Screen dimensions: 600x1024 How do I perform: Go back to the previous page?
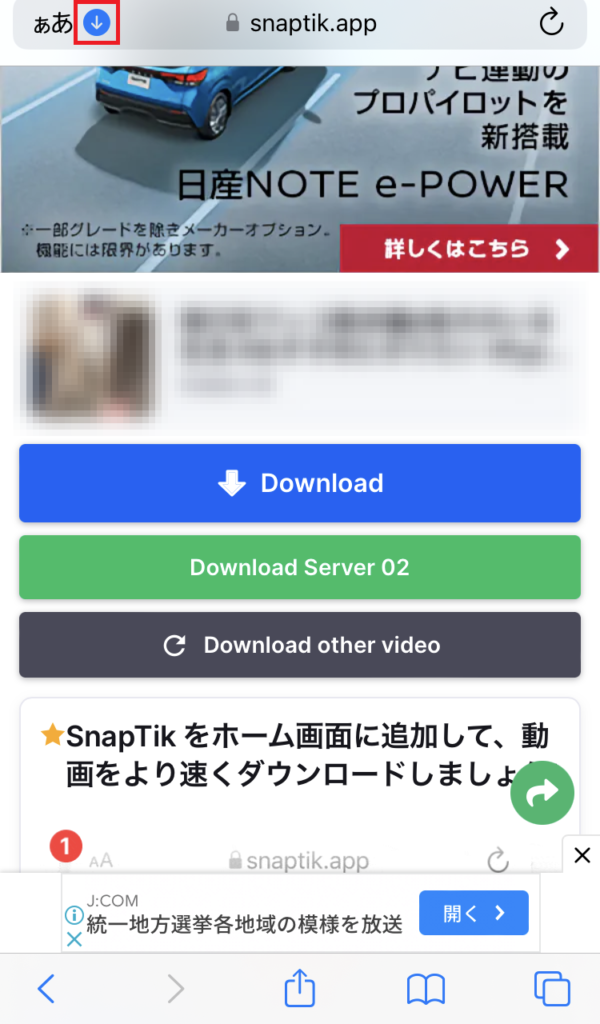[x=46, y=989]
